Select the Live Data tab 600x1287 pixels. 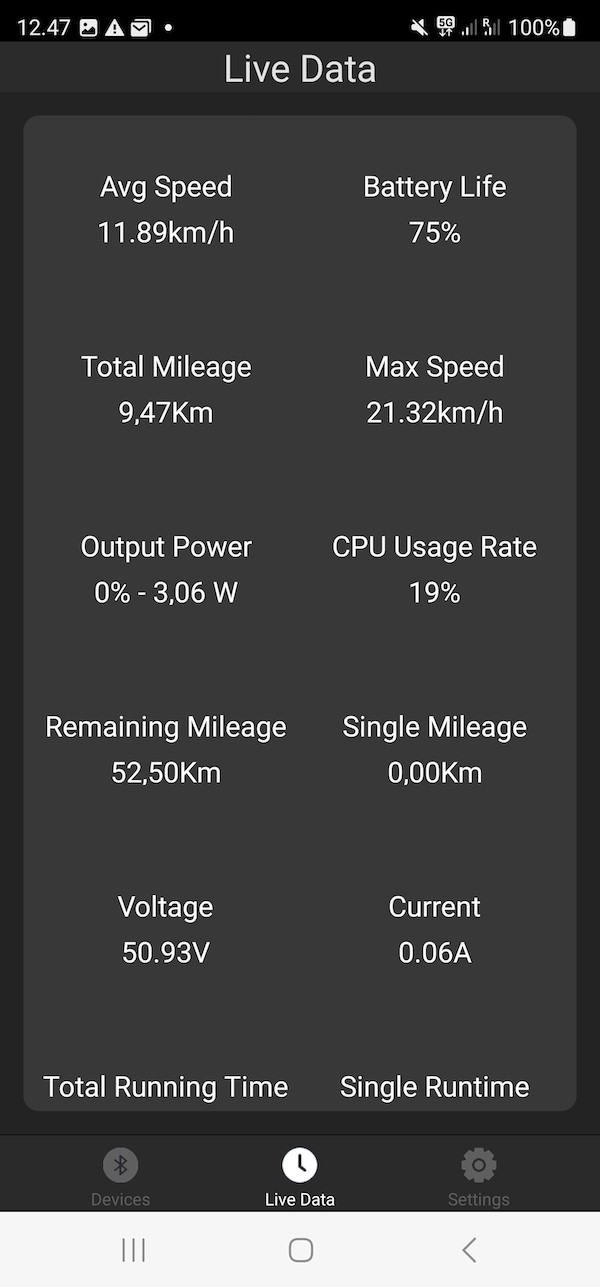(x=300, y=1177)
